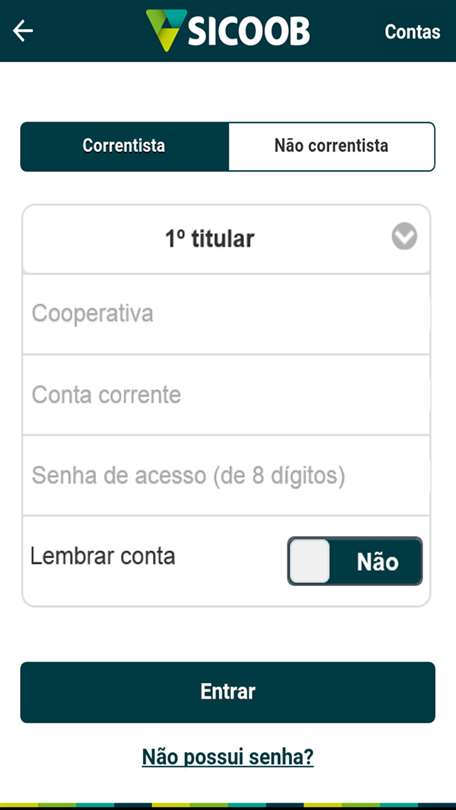The height and width of the screenshot is (810, 456).
Task: Open Contas in the top bar
Action: click(412, 32)
